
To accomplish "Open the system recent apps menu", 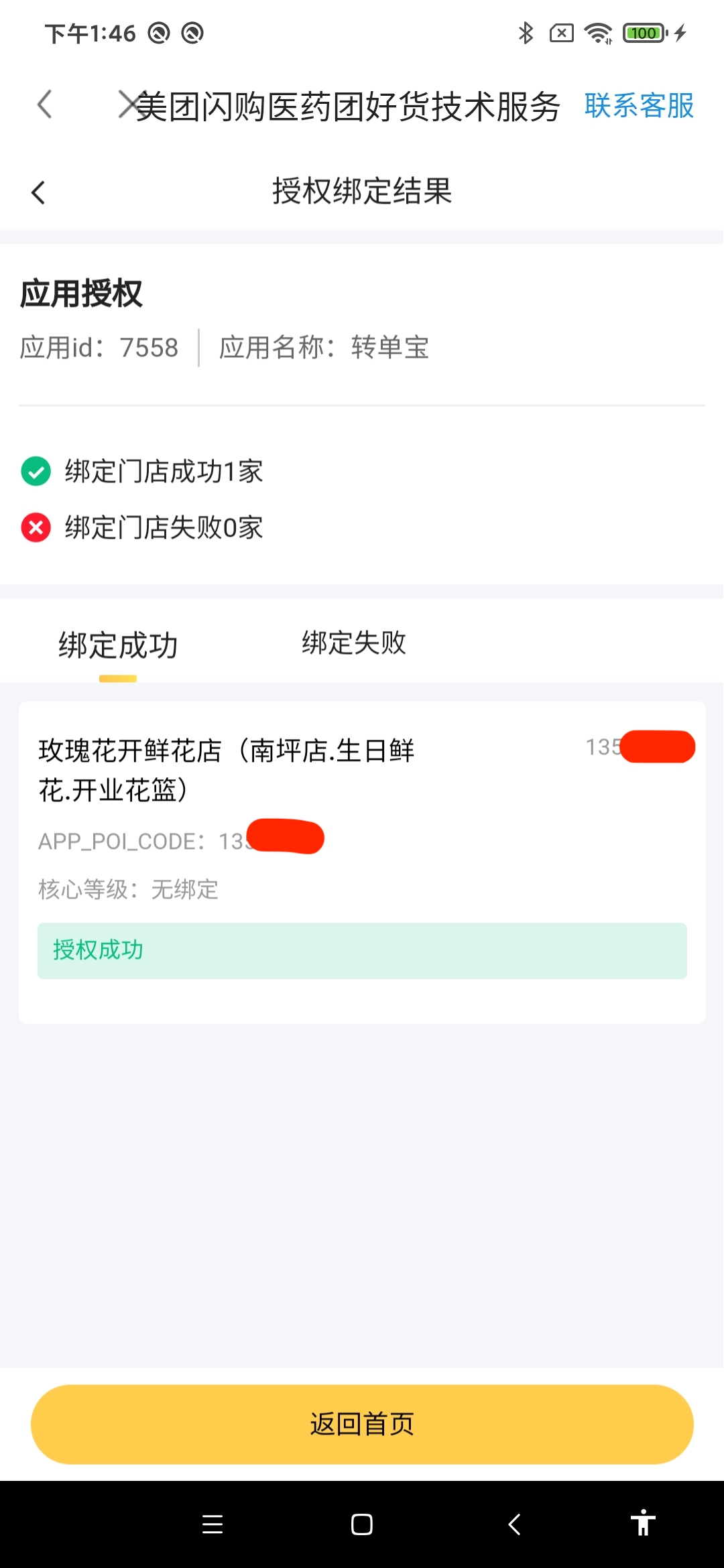I will click(x=213, y=1524).
